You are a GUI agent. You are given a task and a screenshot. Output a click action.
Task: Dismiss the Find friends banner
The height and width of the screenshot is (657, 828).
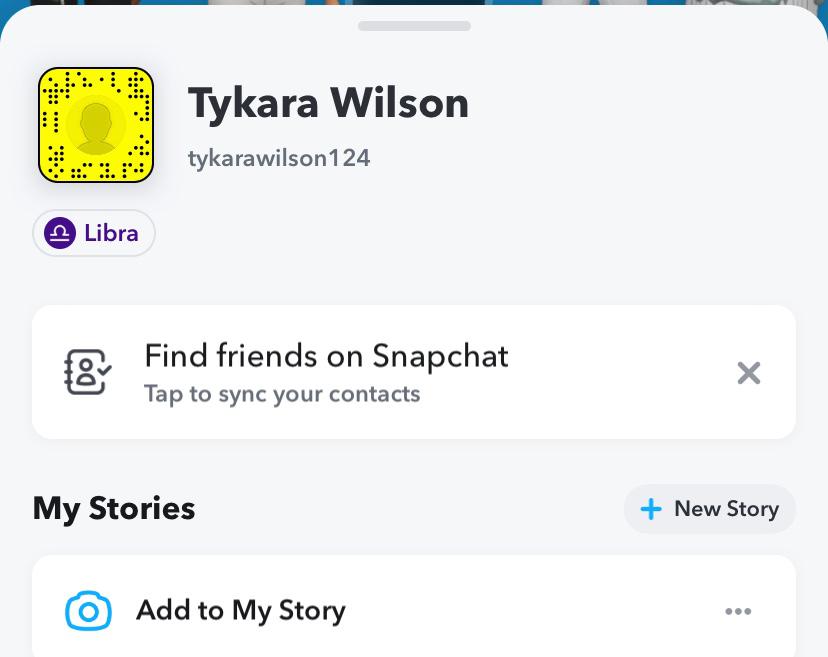pyautogui.click(x=748, y=373)
